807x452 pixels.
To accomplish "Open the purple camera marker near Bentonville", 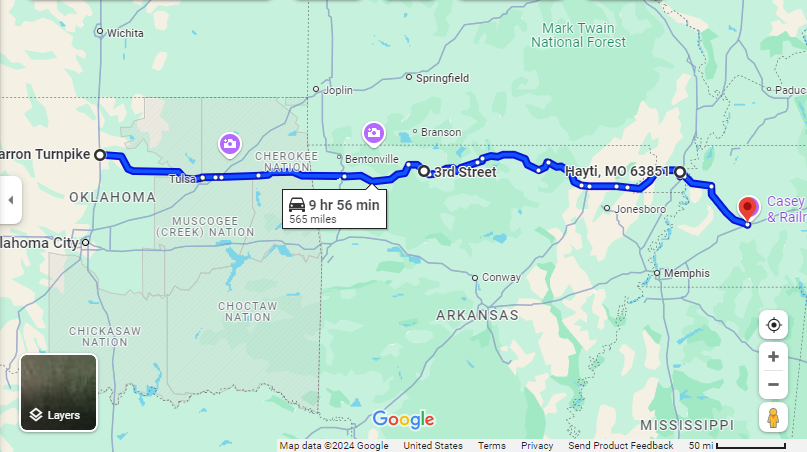I will (373, 132).
